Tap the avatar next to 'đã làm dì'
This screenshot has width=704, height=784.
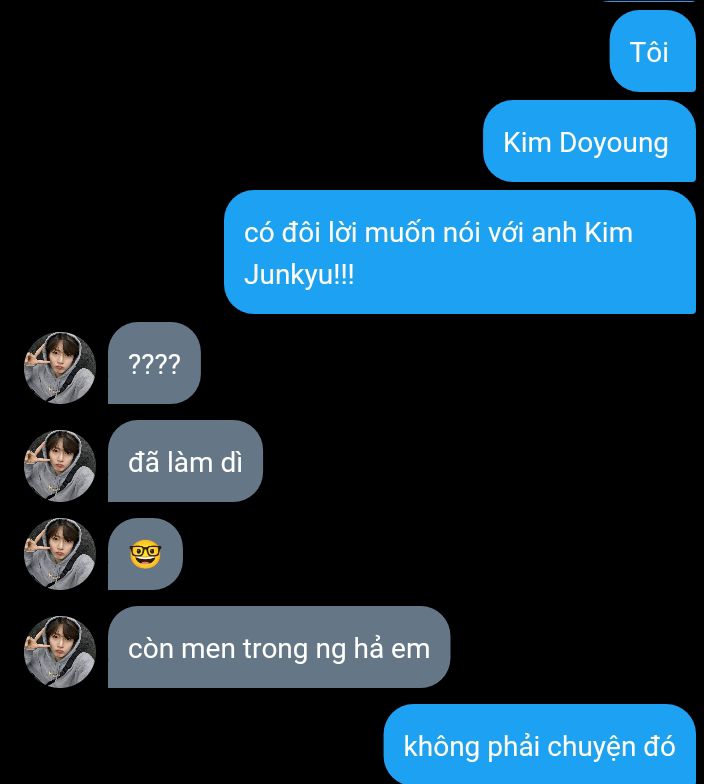(x=60, y=466)
